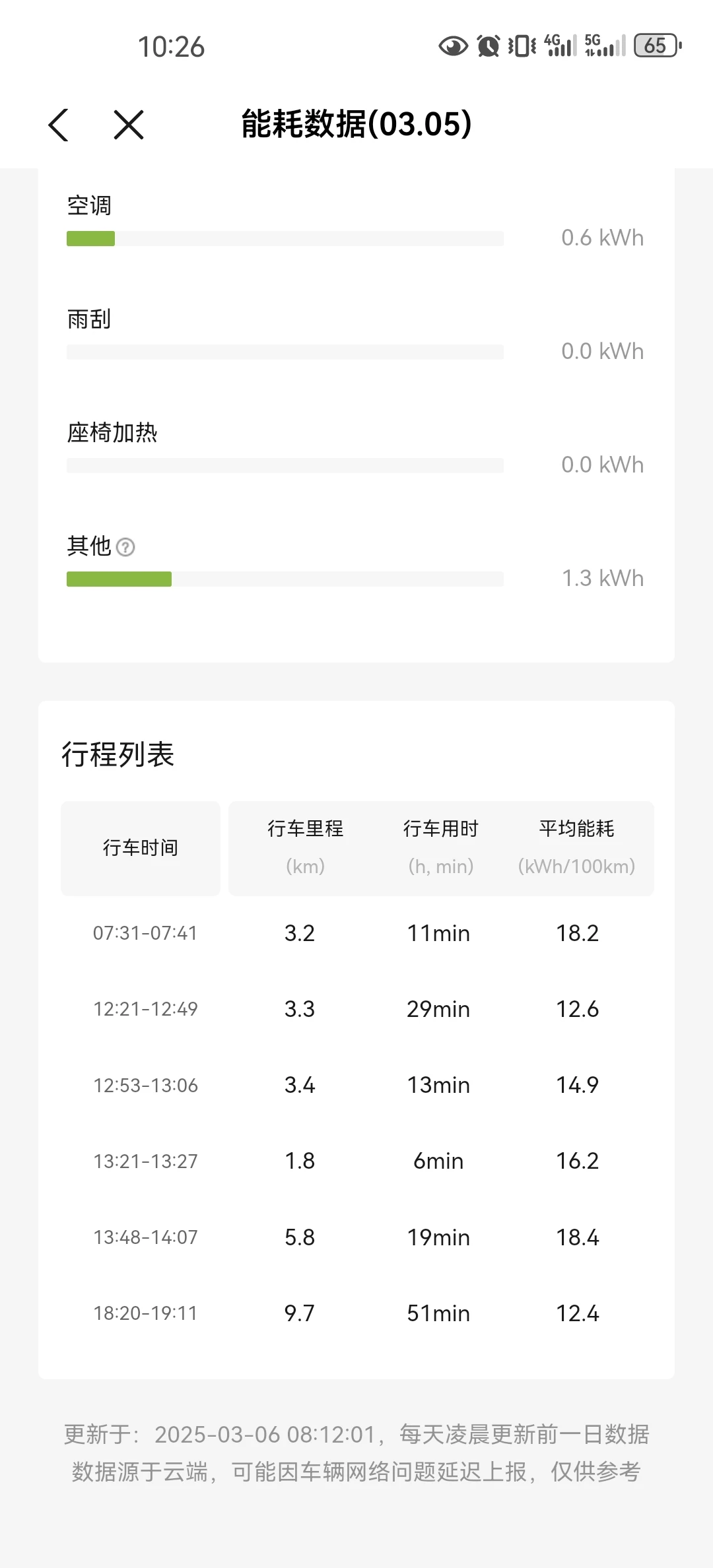This screenshot has width=713, height=1568.
Task: Go back using the header arrow
Action: click(x=58, y=125)
